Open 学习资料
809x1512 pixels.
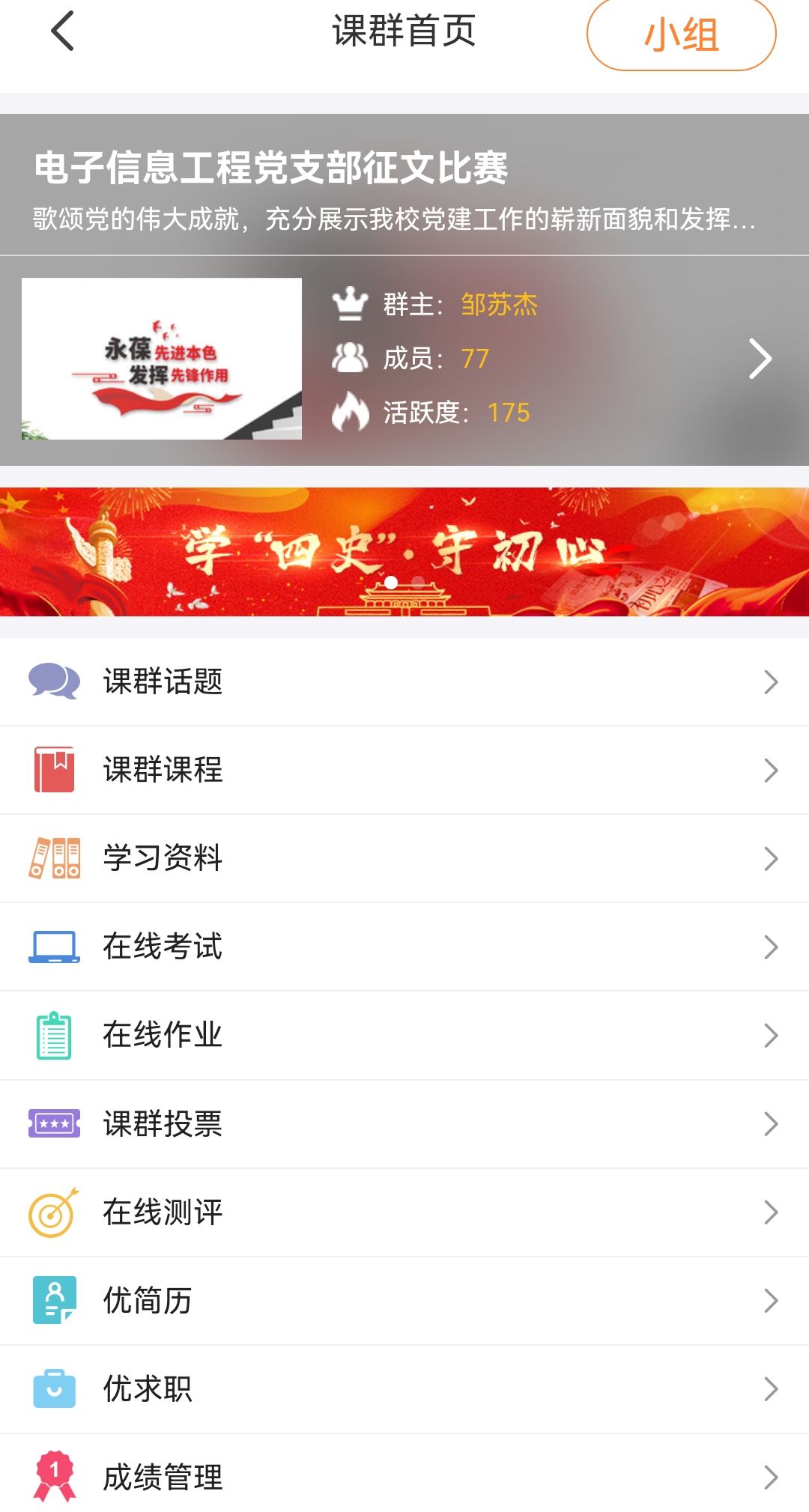coord(404,858)
